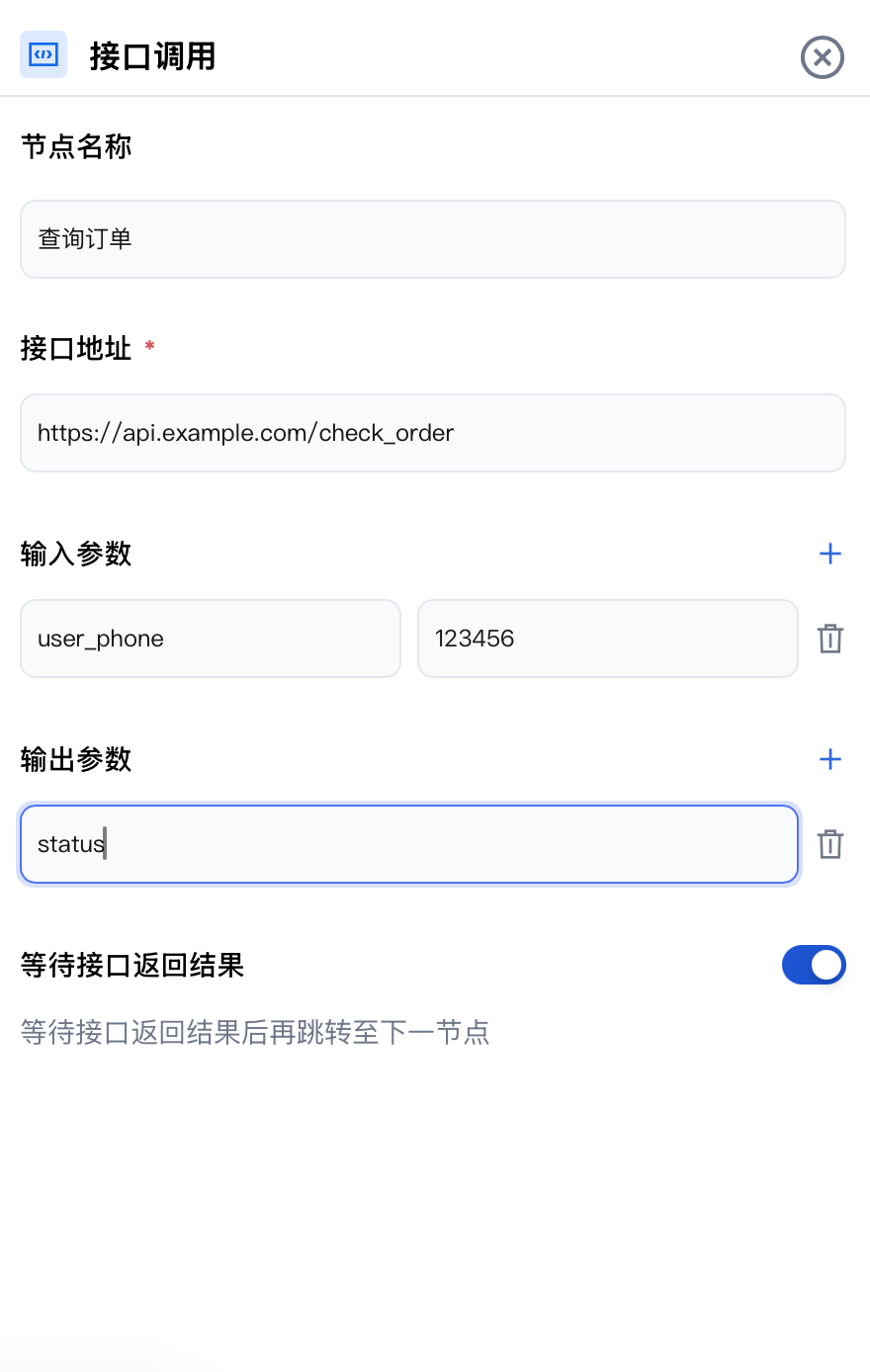Screen dimensions: 870x1372
Task: Delete the status output parameter
Action: (829, 844)
